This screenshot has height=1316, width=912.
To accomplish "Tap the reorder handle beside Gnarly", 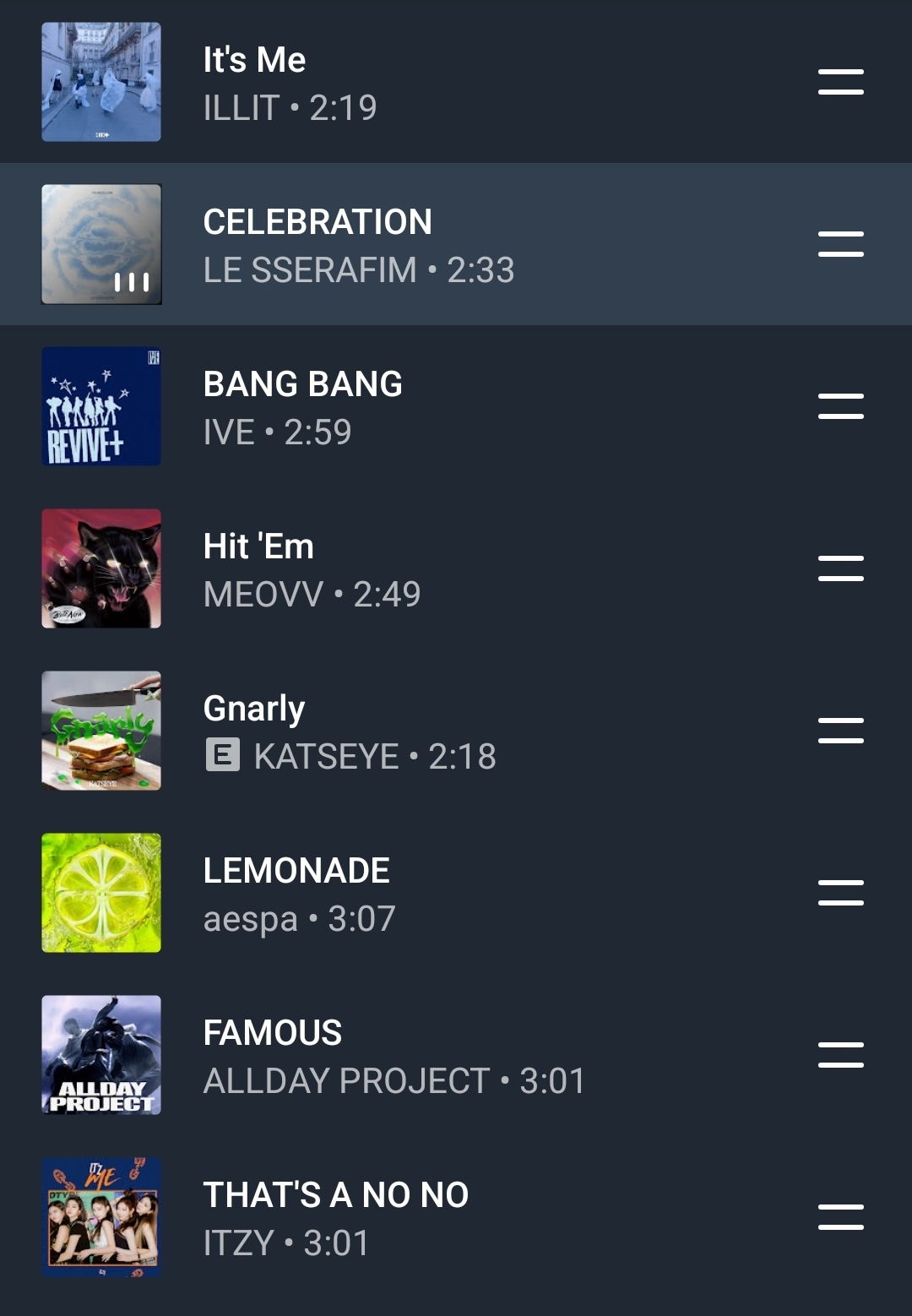I will [841, 731].
